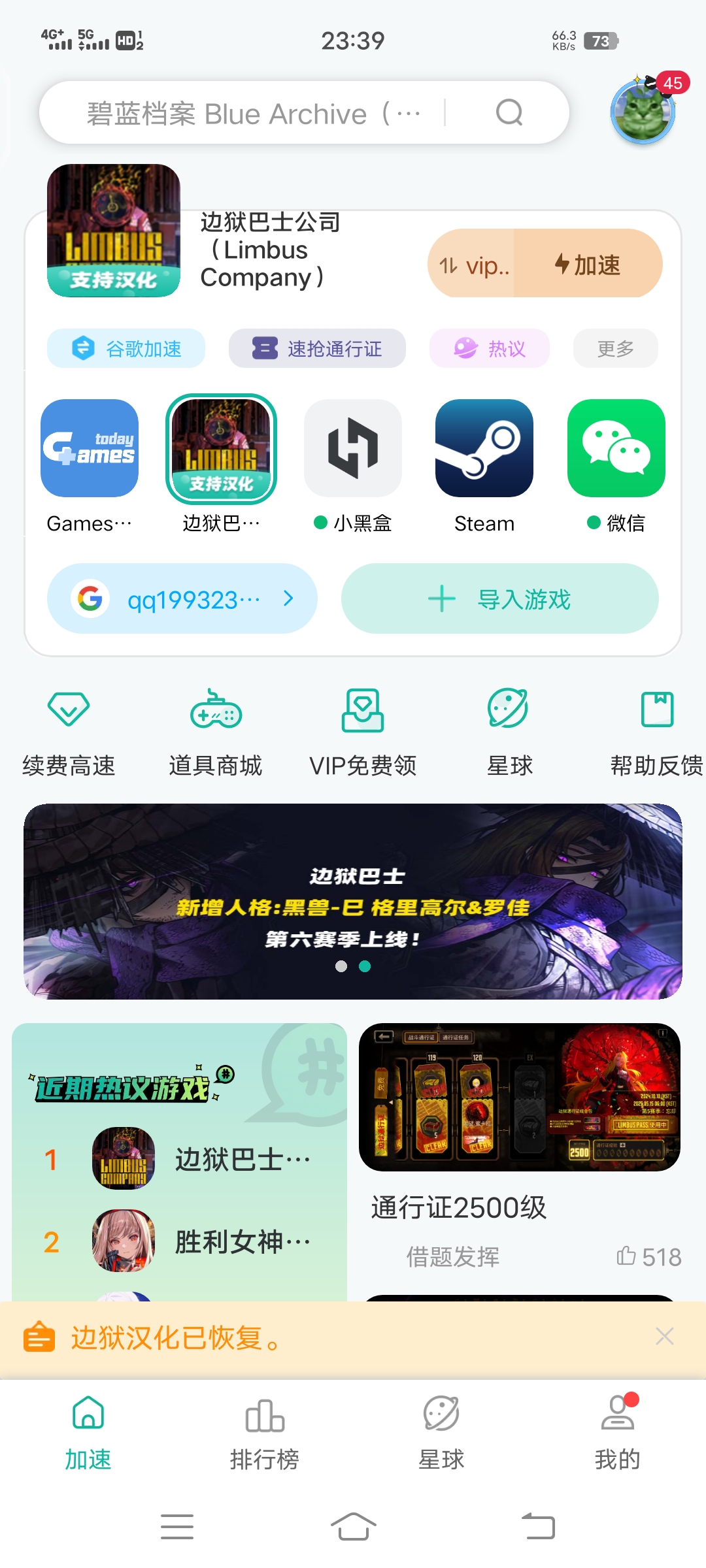Open the 热议 chip

click(489, 348)
